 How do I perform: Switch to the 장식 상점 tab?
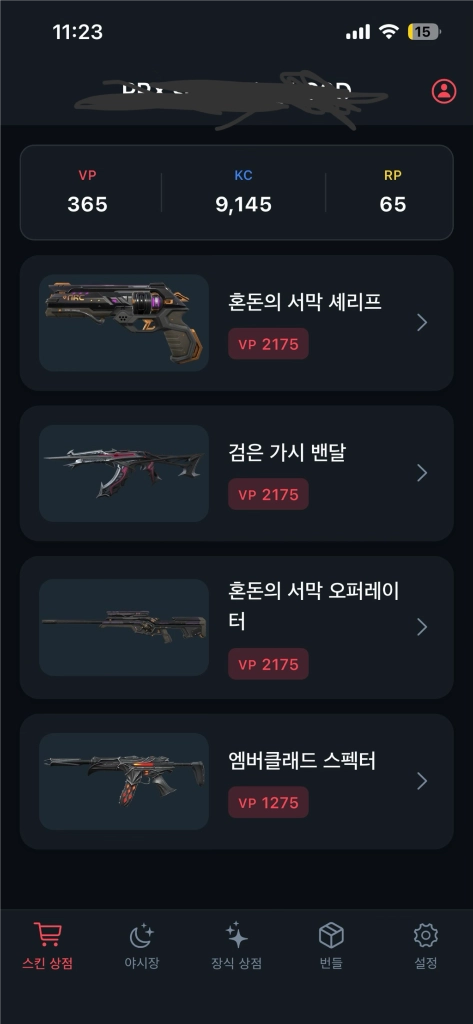pos(236,946)
